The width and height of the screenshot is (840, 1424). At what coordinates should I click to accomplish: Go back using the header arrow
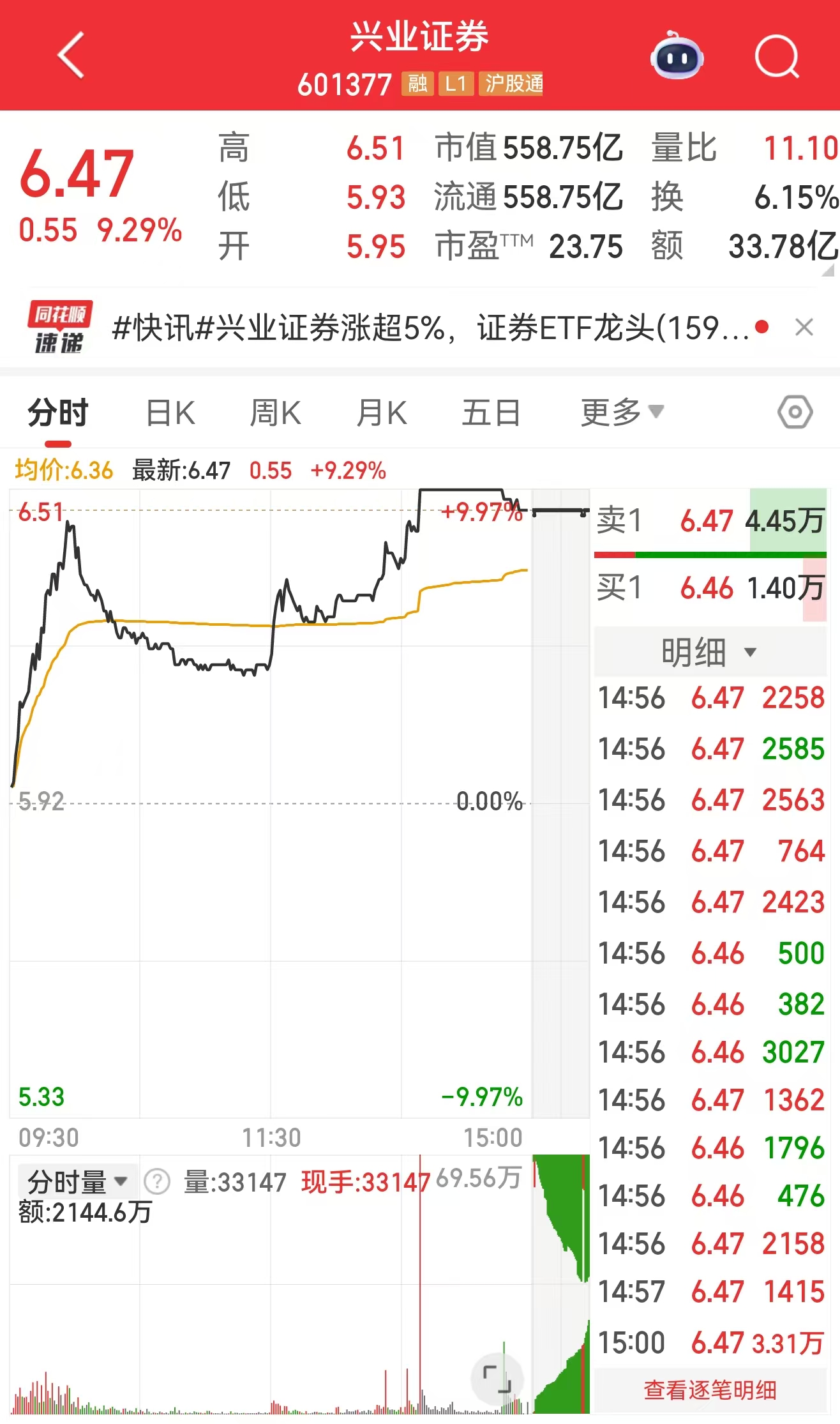pyautogui.click(x=71, y=56)
